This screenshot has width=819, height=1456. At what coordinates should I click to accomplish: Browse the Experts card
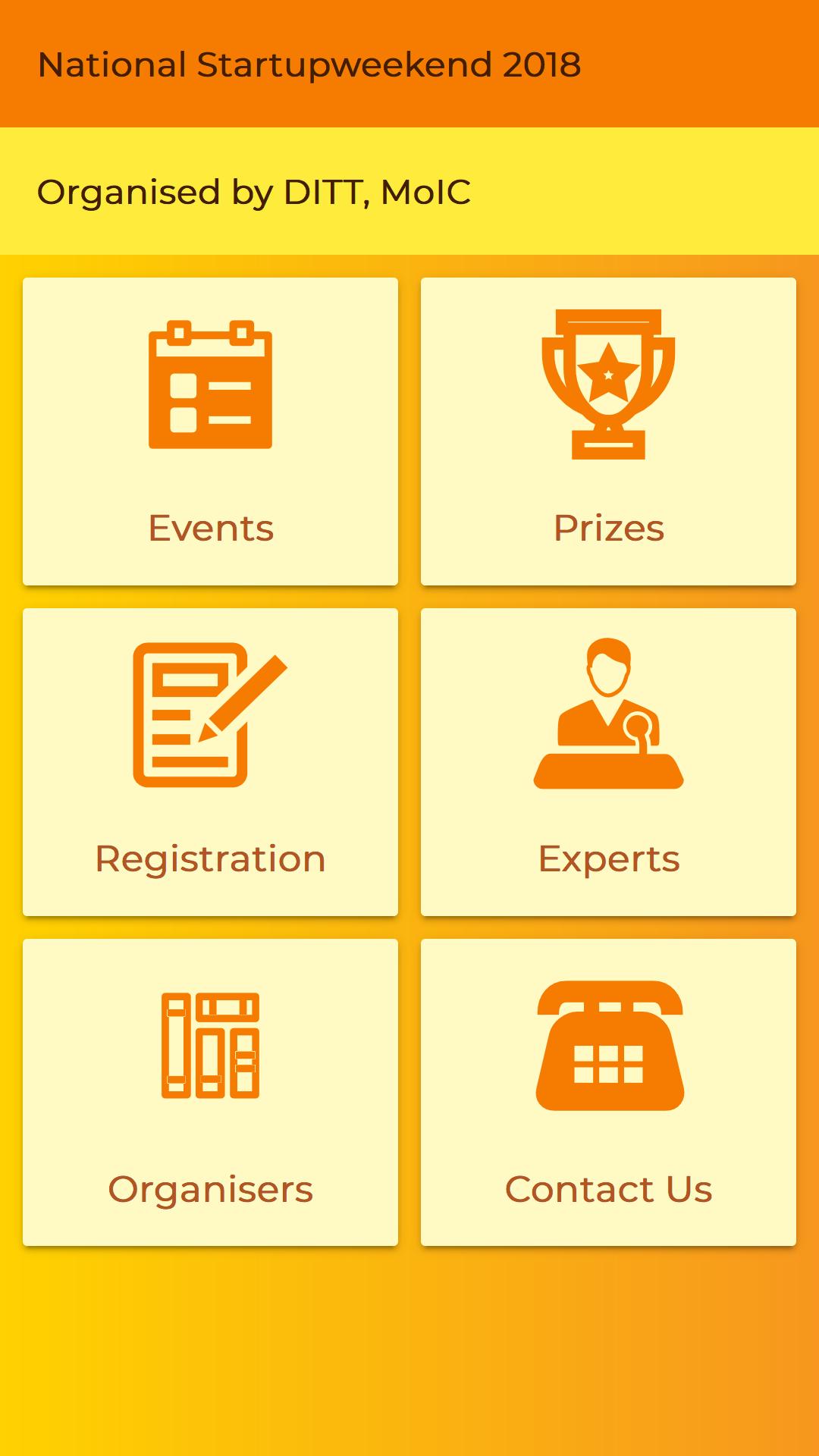608,761
